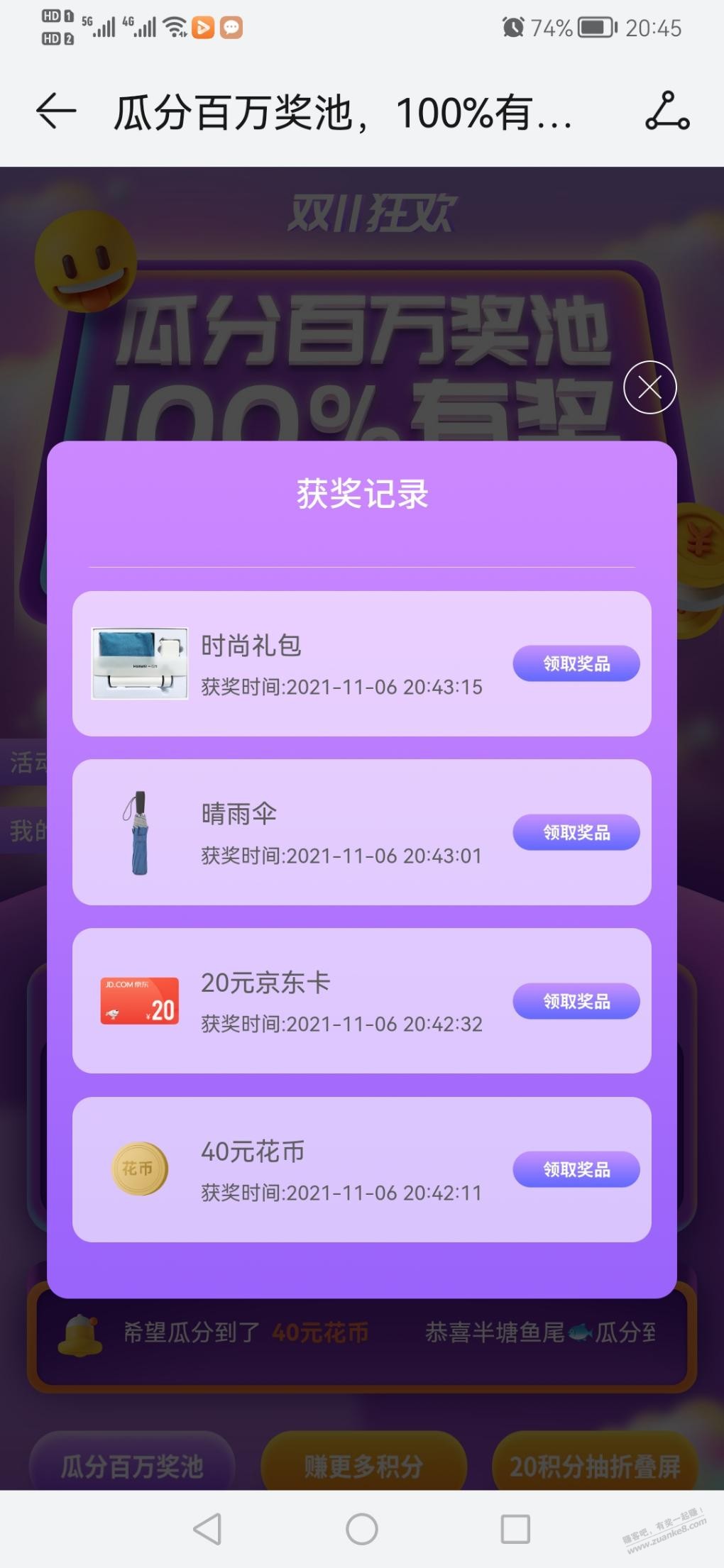The width and height of the screenshot is (724, 1568).
Task: Open recent apps from navigation bar
Action: [x=515, y=1528]
